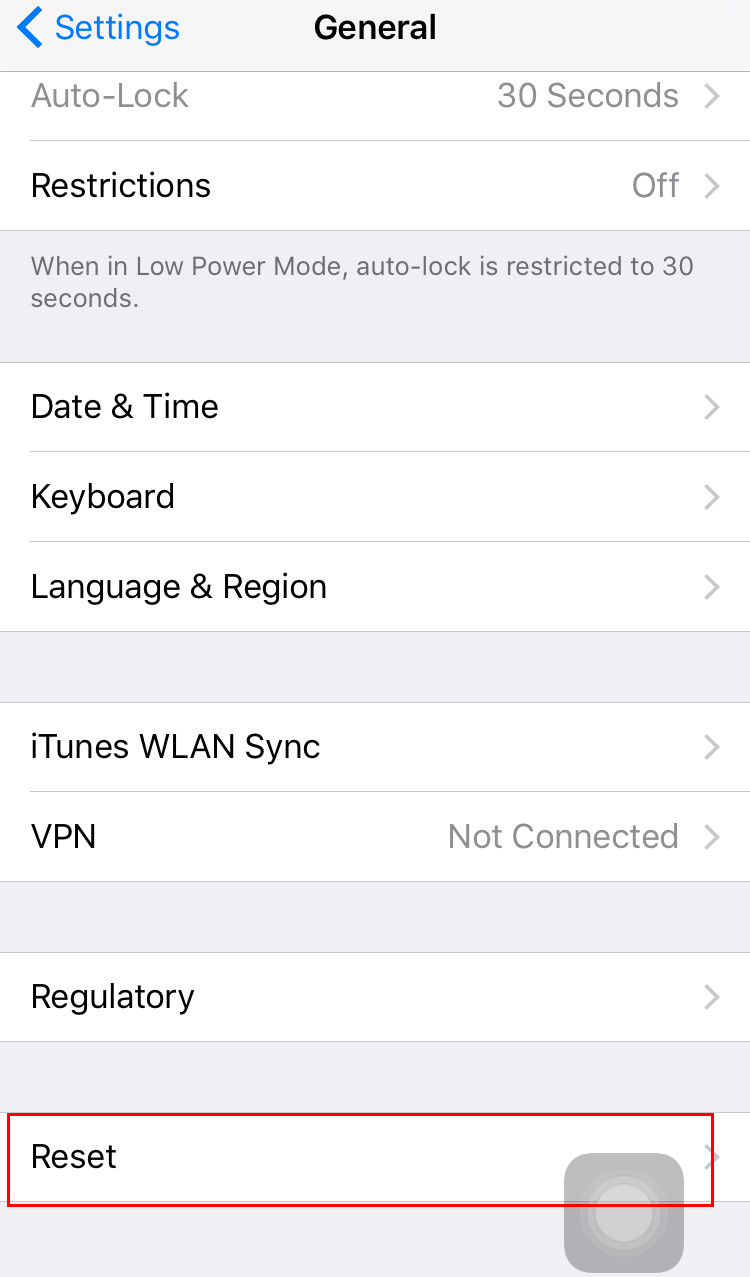Open Keyboard settings
The height and width of the screenshot is (1277, 750).
375,497
